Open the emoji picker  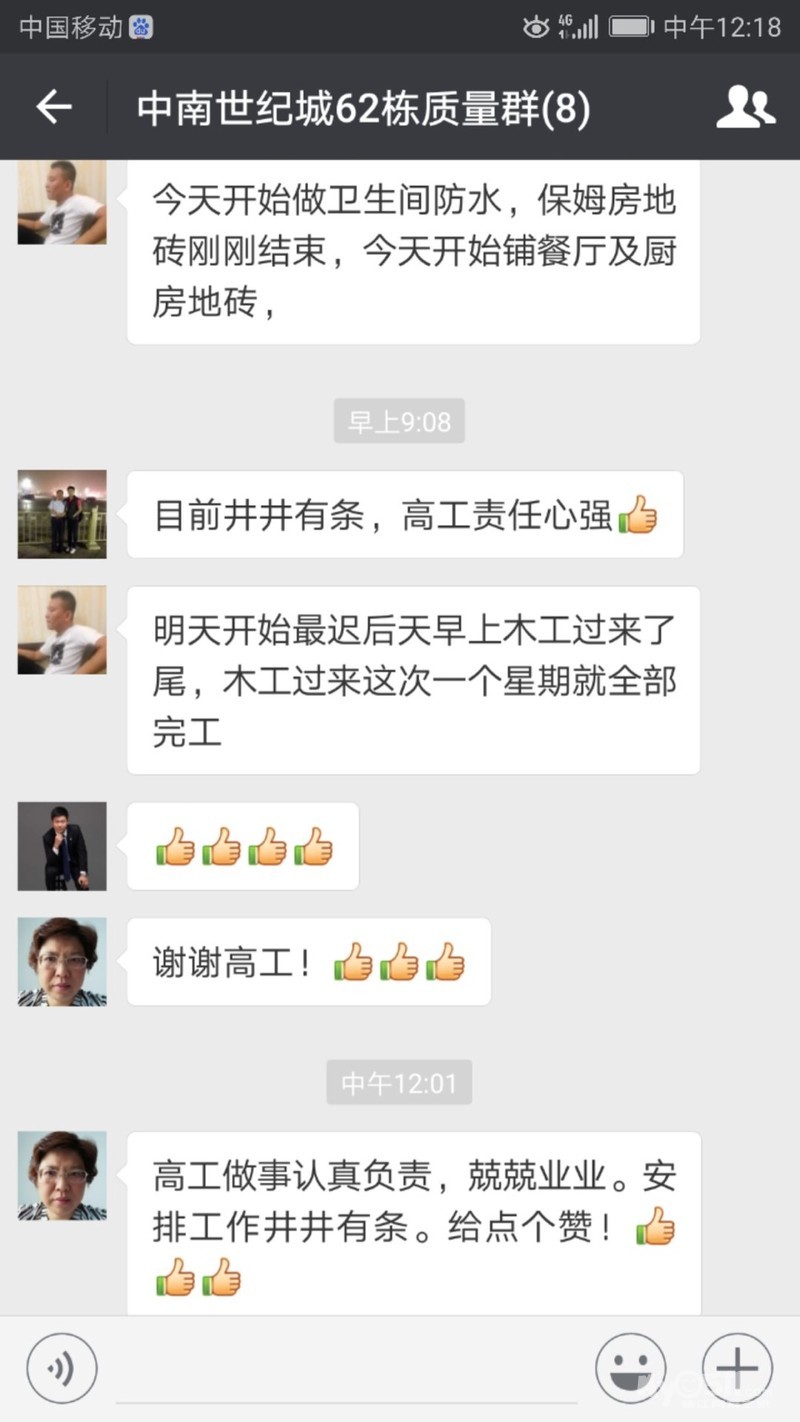[630, 1369]
